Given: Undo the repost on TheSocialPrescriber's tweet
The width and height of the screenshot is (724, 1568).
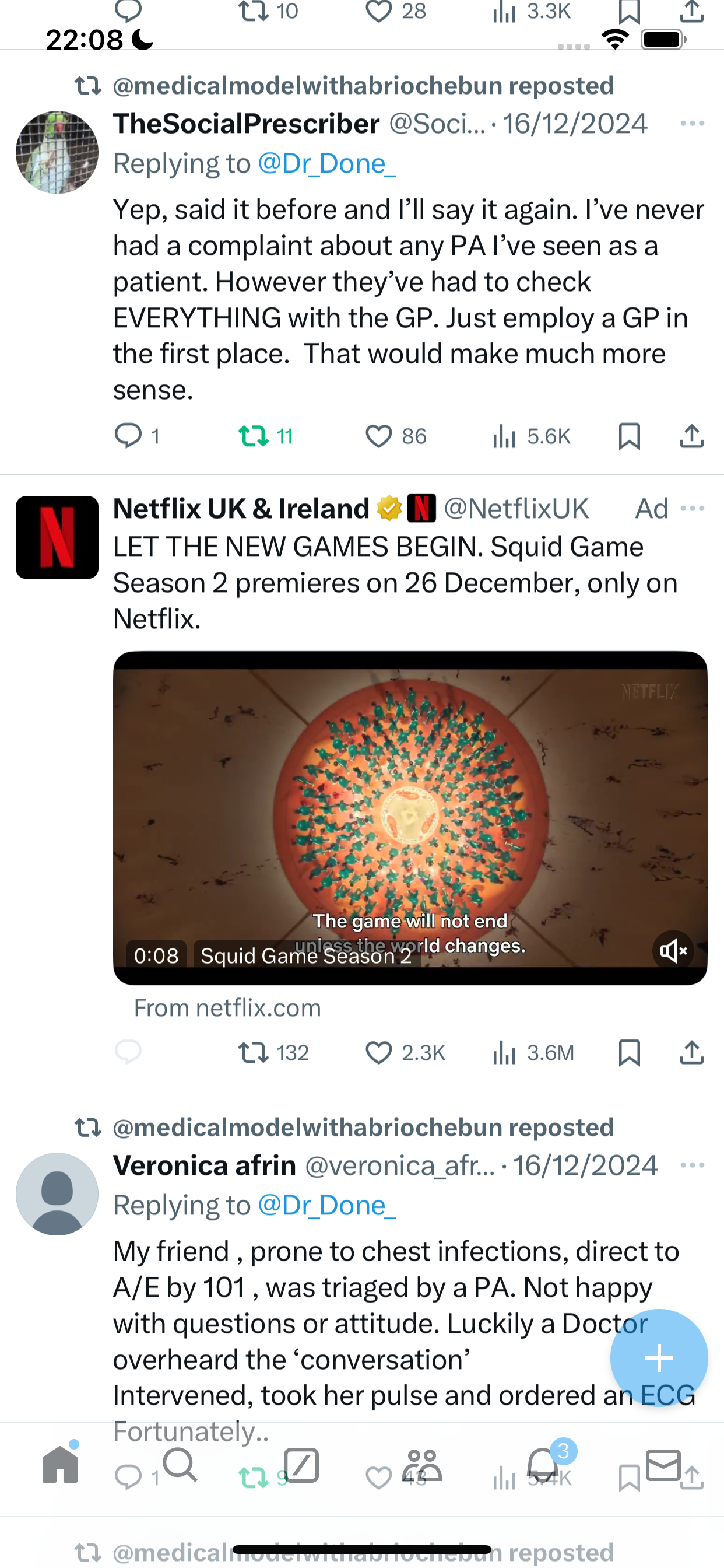Looking at the screenshot, I should coord(253,436).
